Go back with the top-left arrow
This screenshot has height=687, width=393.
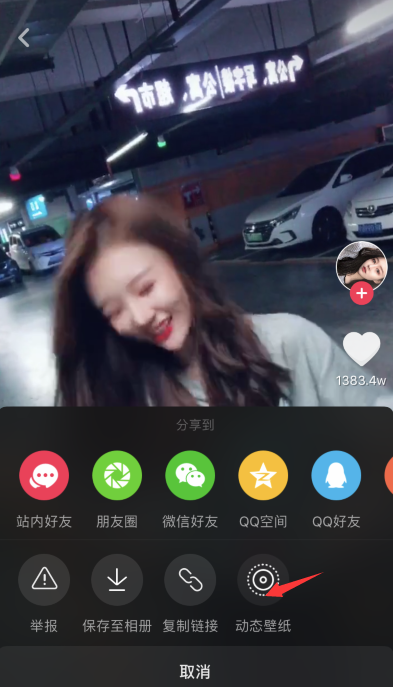[x=24, y=38]
